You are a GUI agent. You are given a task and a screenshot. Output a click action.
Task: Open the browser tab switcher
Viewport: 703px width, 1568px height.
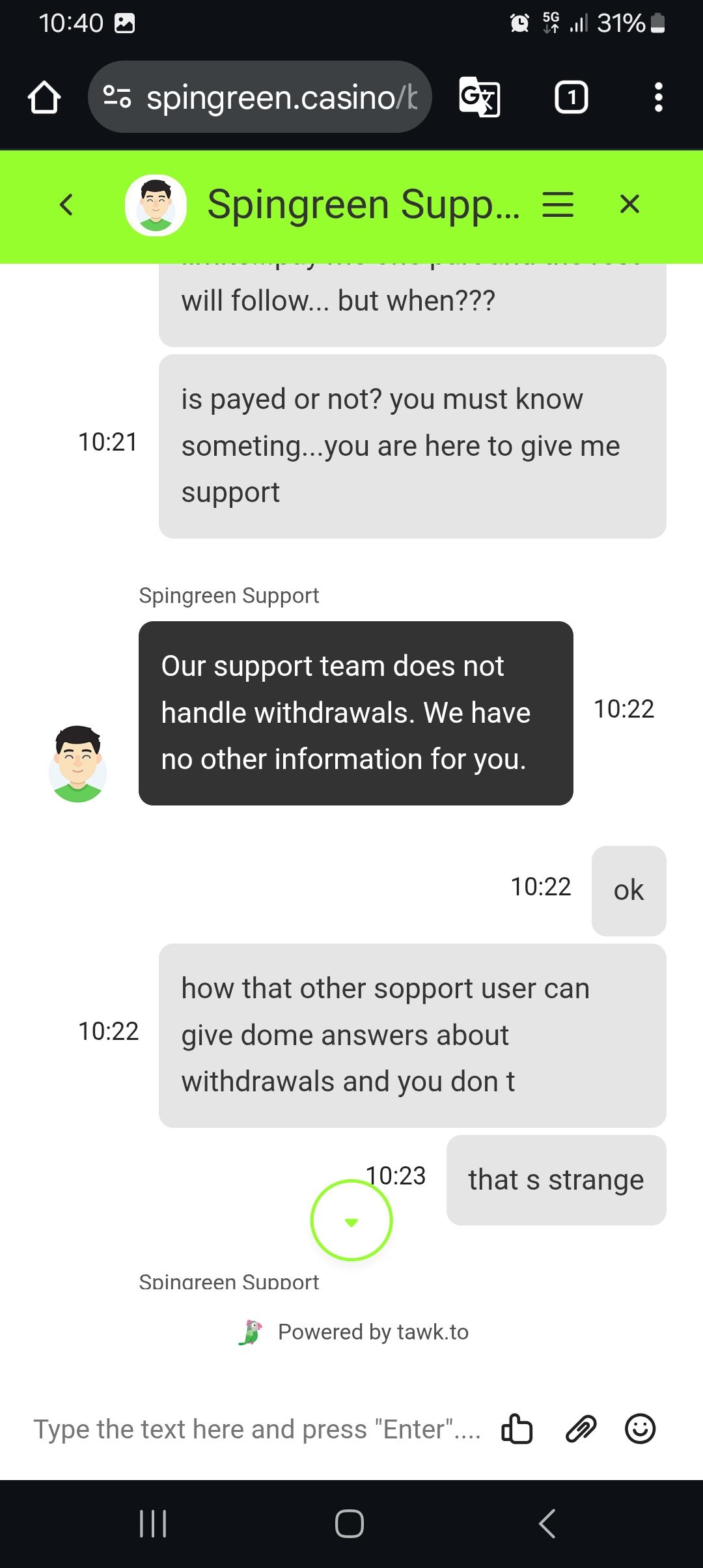571,98
